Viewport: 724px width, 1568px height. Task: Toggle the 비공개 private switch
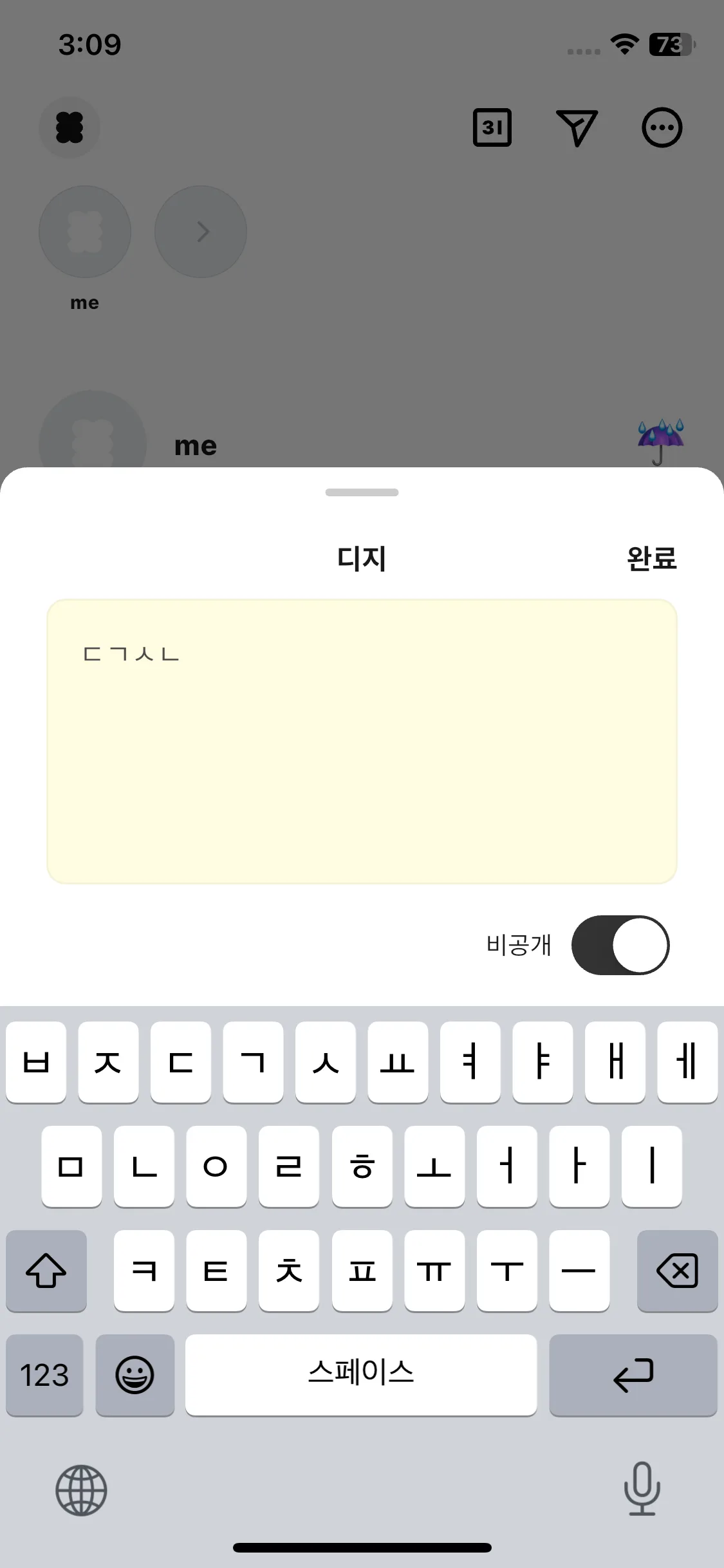(620, 945)
